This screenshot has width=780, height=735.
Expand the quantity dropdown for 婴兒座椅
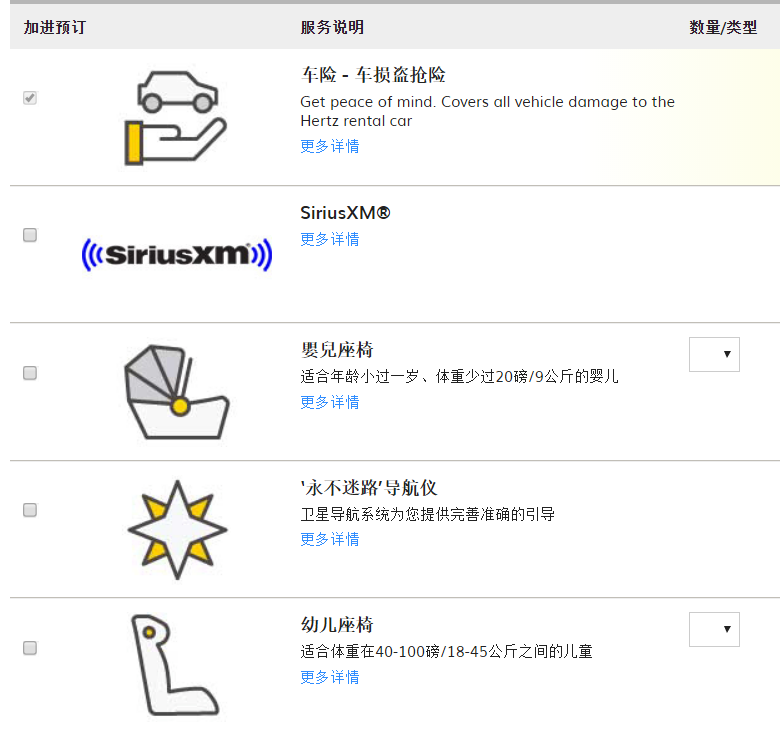pos(714,355)
